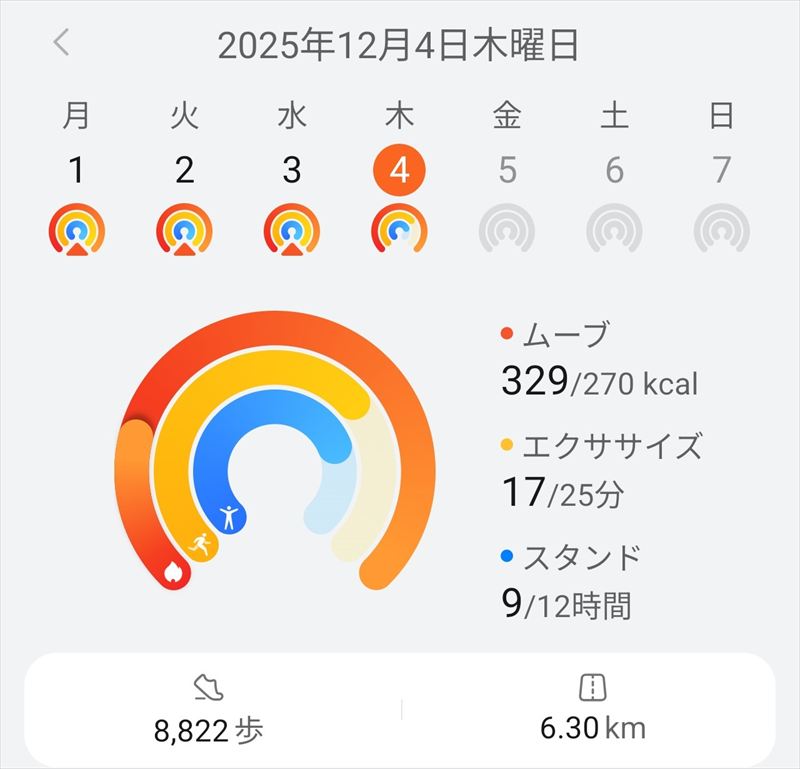Go back with the top-left arrow

[62, 44]
